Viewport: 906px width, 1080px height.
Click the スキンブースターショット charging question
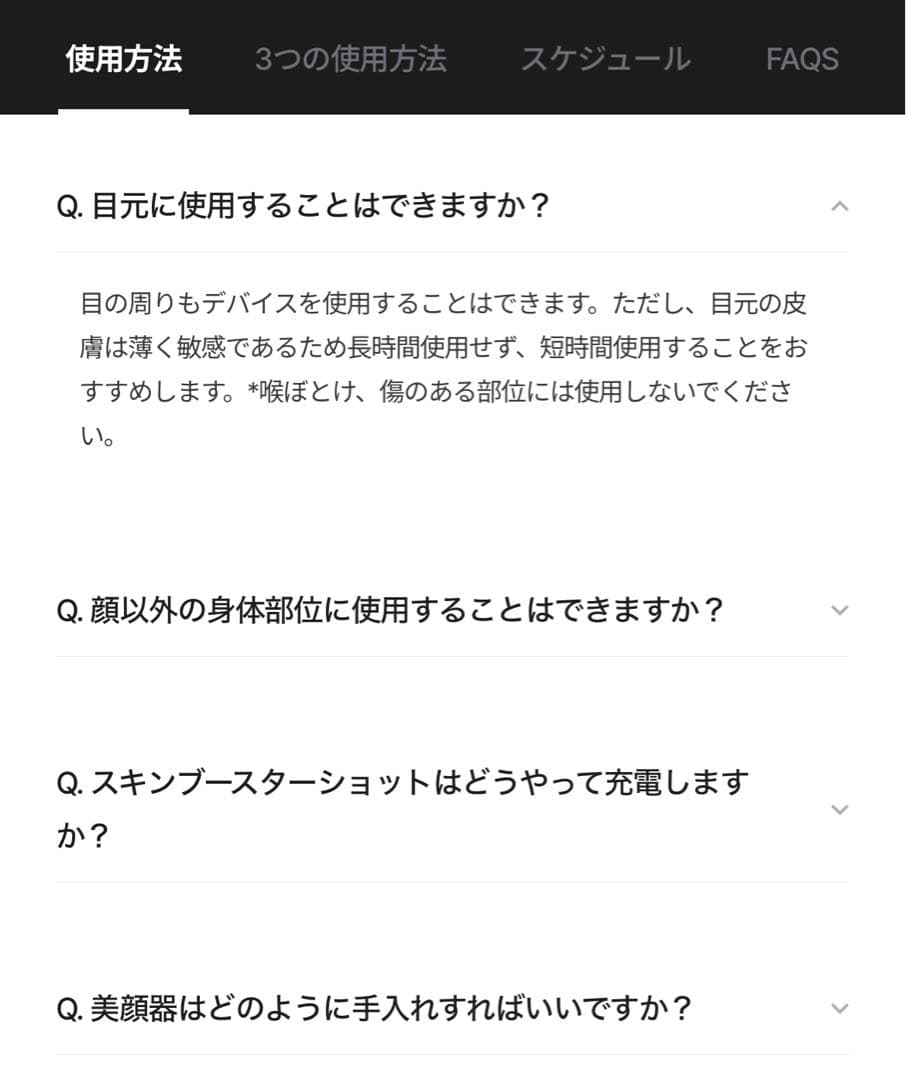tap(400, 784)
